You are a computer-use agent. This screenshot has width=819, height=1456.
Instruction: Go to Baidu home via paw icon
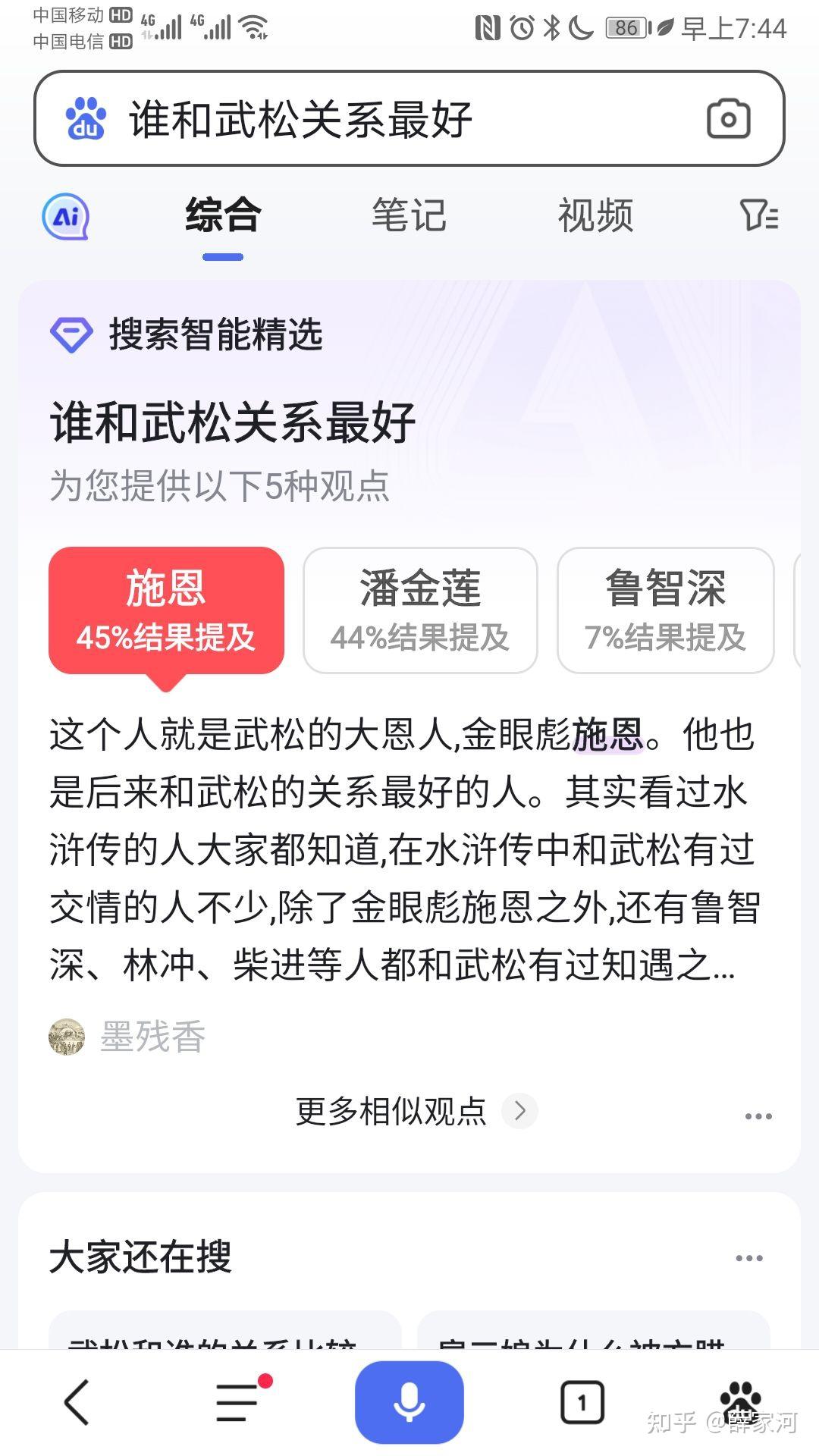(x=739, y=1400)
